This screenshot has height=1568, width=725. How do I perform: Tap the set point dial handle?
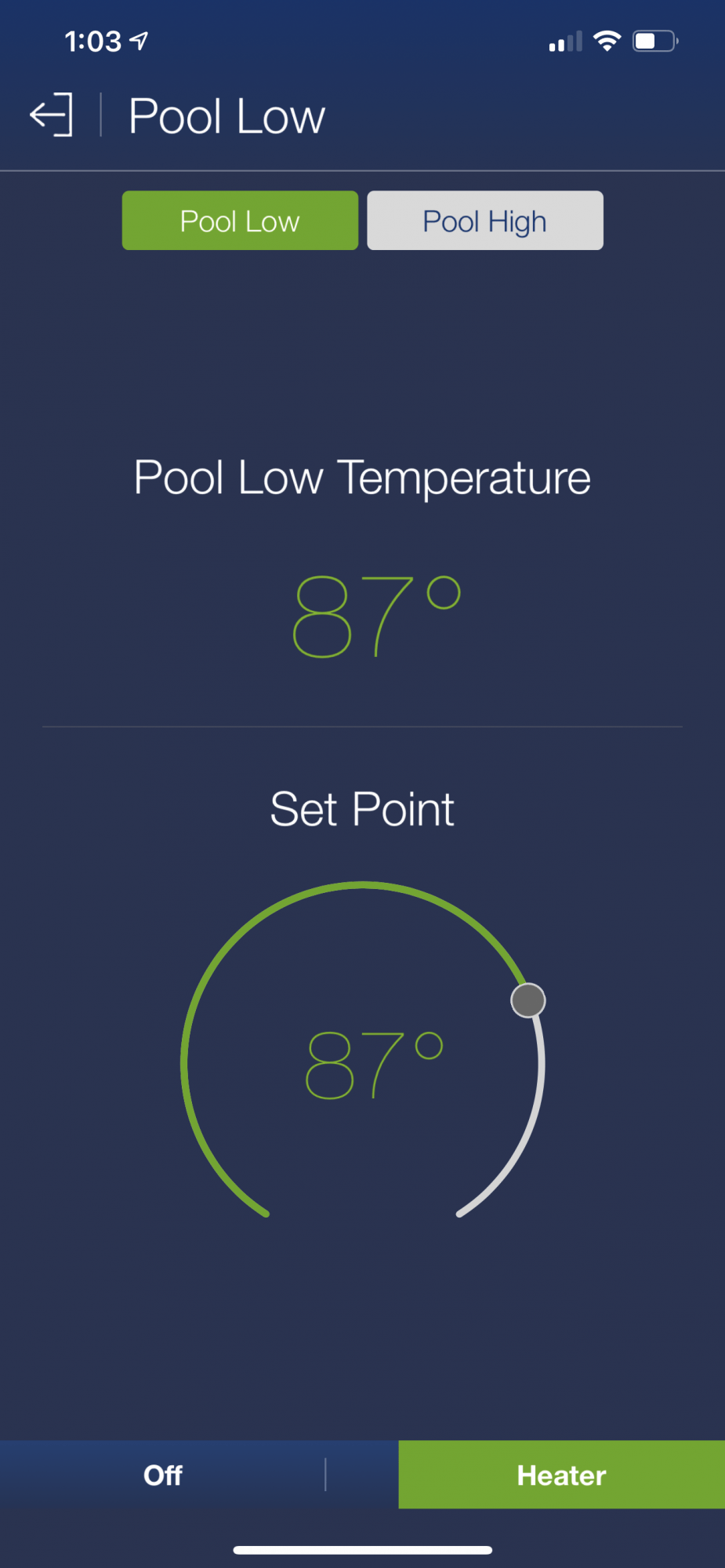pos(527,1000)
